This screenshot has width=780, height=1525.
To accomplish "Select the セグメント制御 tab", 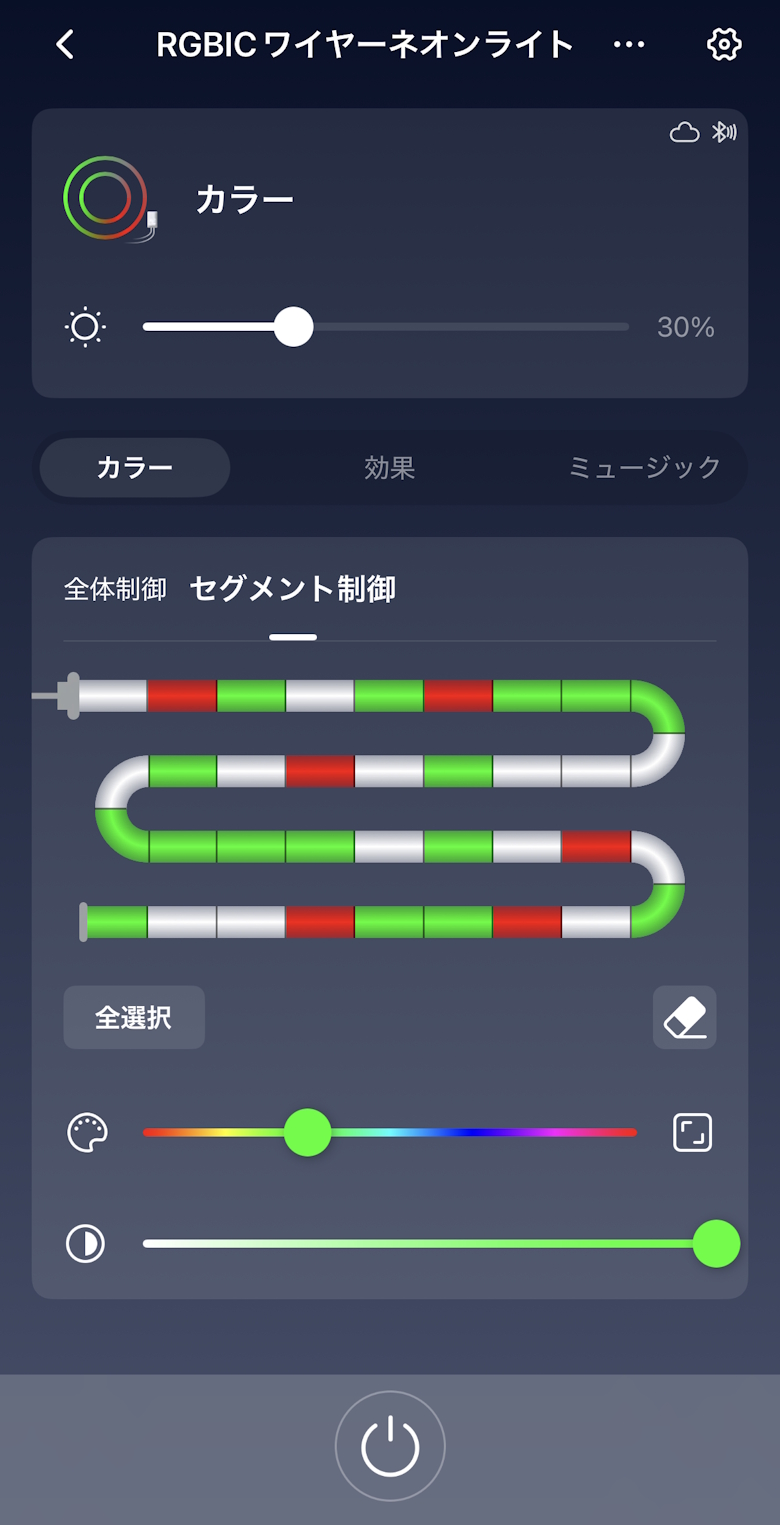I will [292, 589].
